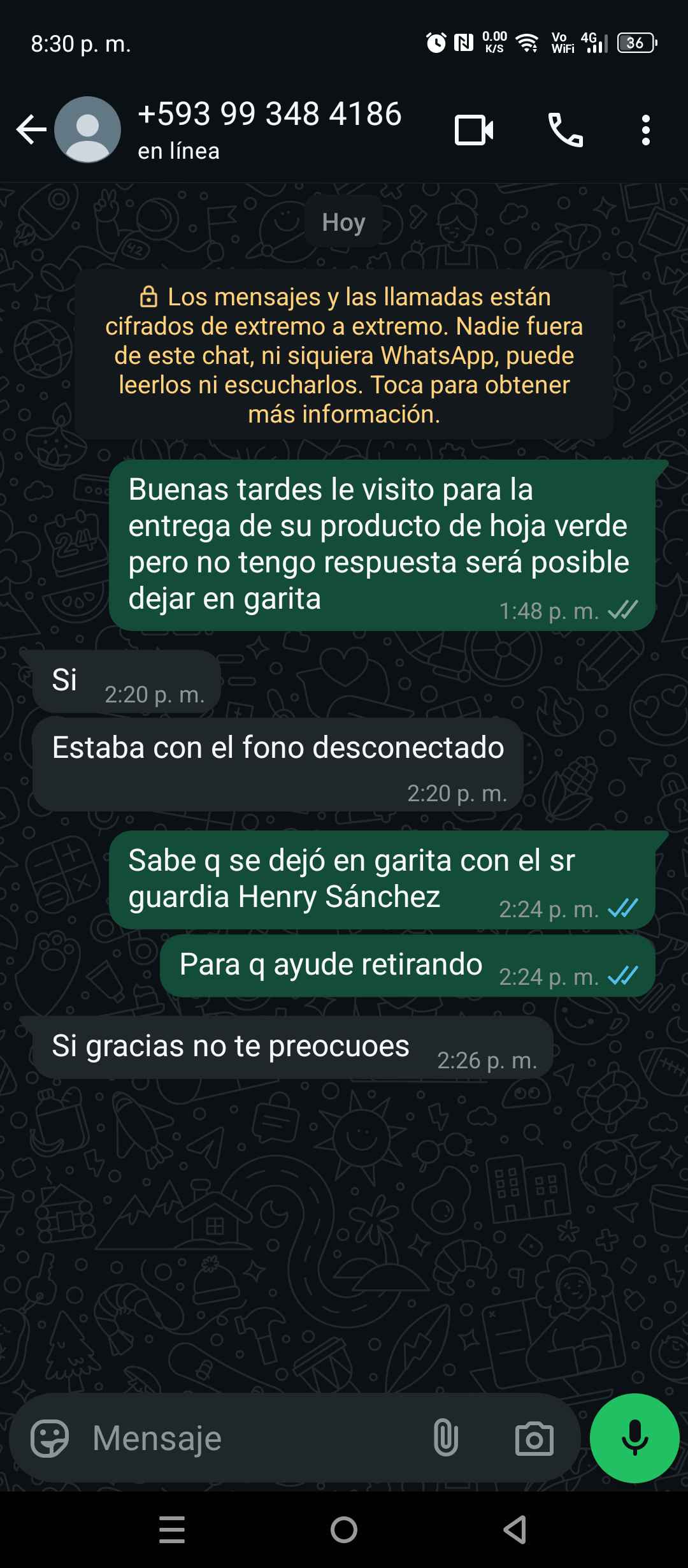
Task: Open the emoji and sticker picker
Action: pyautogui.click(x=50, y=1439)
